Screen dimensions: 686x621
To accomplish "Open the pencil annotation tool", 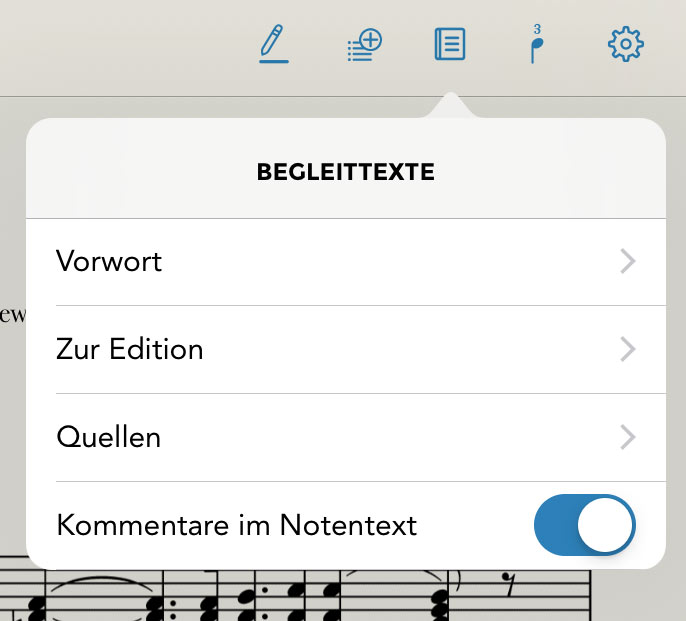I will (272, 45).
